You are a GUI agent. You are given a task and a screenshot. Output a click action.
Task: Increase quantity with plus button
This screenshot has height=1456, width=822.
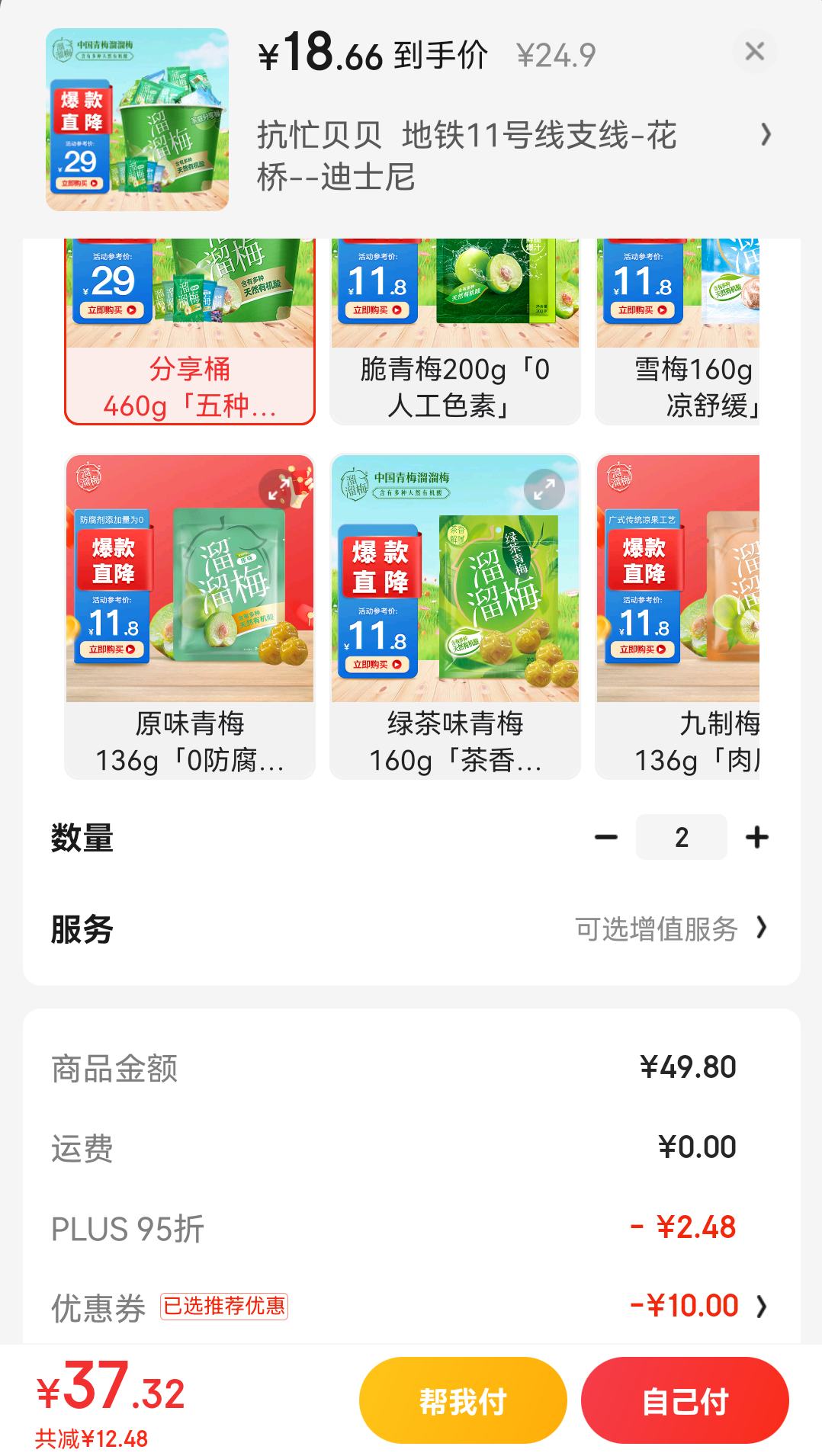click(757, 838)
